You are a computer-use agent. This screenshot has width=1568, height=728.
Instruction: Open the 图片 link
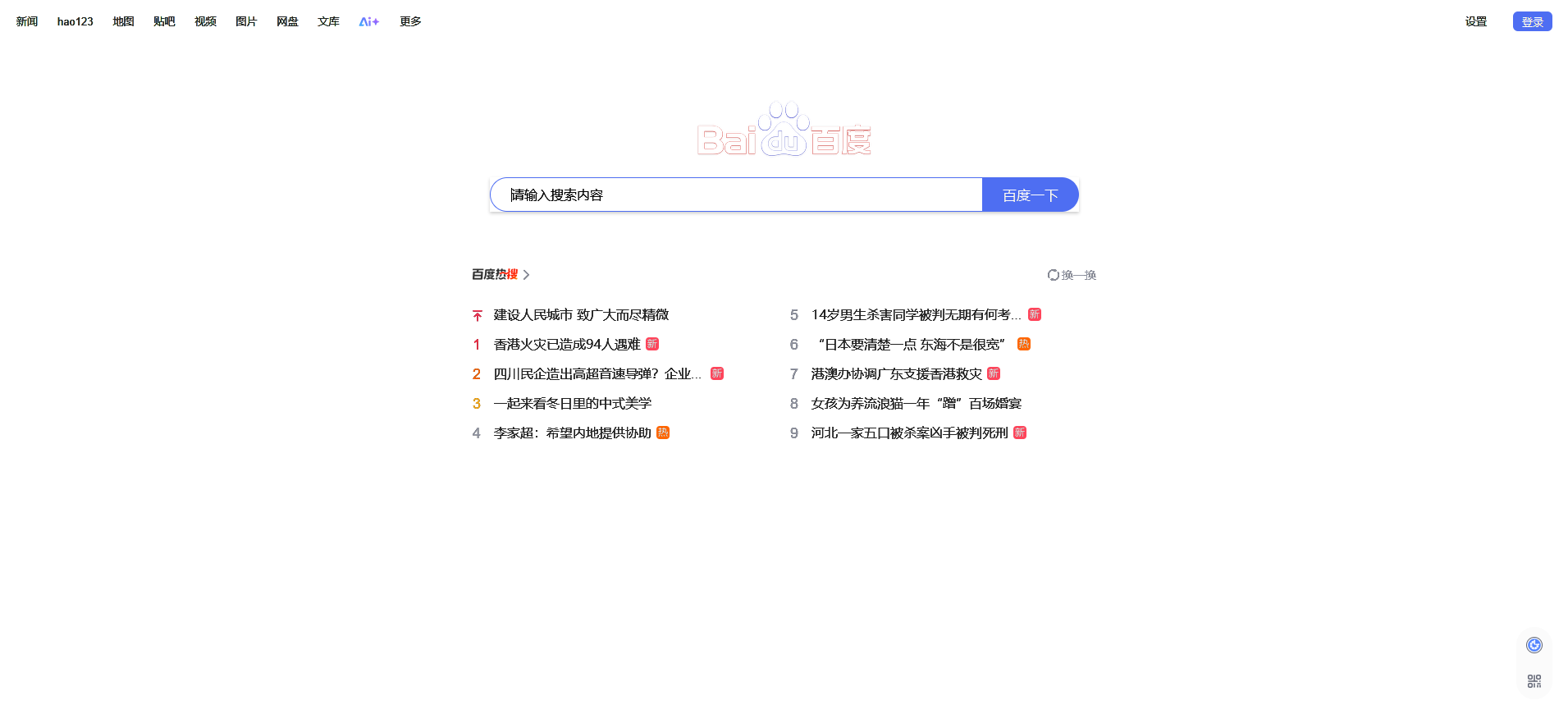[x=246, y=21]
